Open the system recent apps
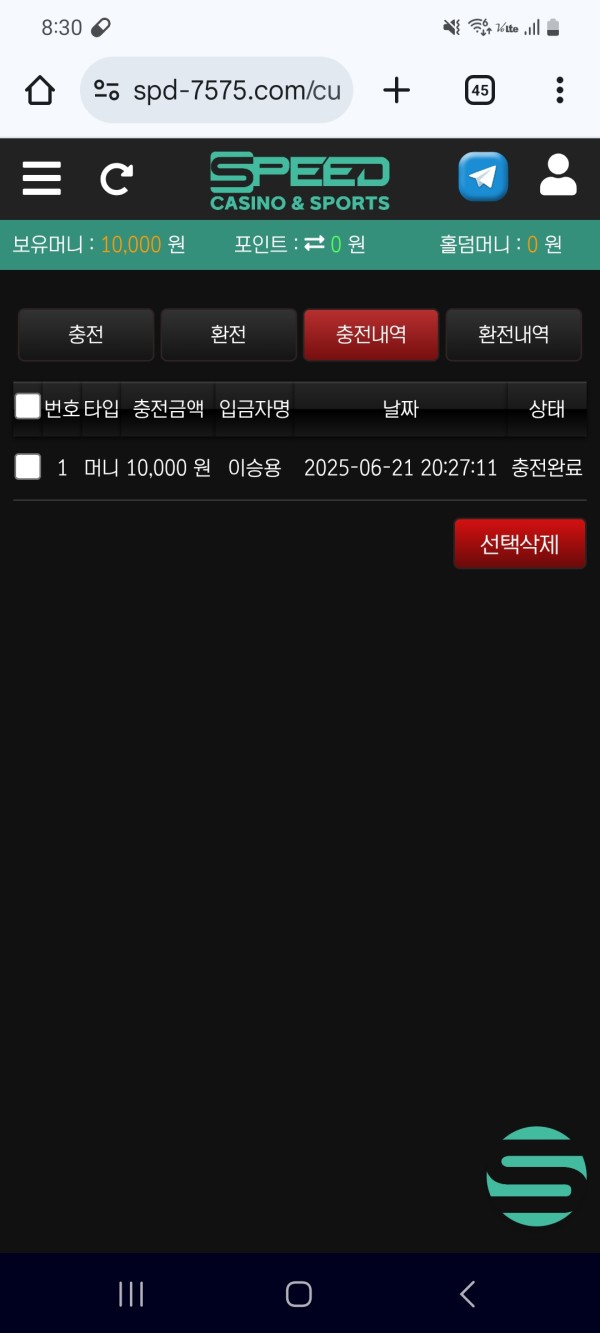Image resolution: width=600 pixels, height=1333 pixels. [x=131, y=1293]
